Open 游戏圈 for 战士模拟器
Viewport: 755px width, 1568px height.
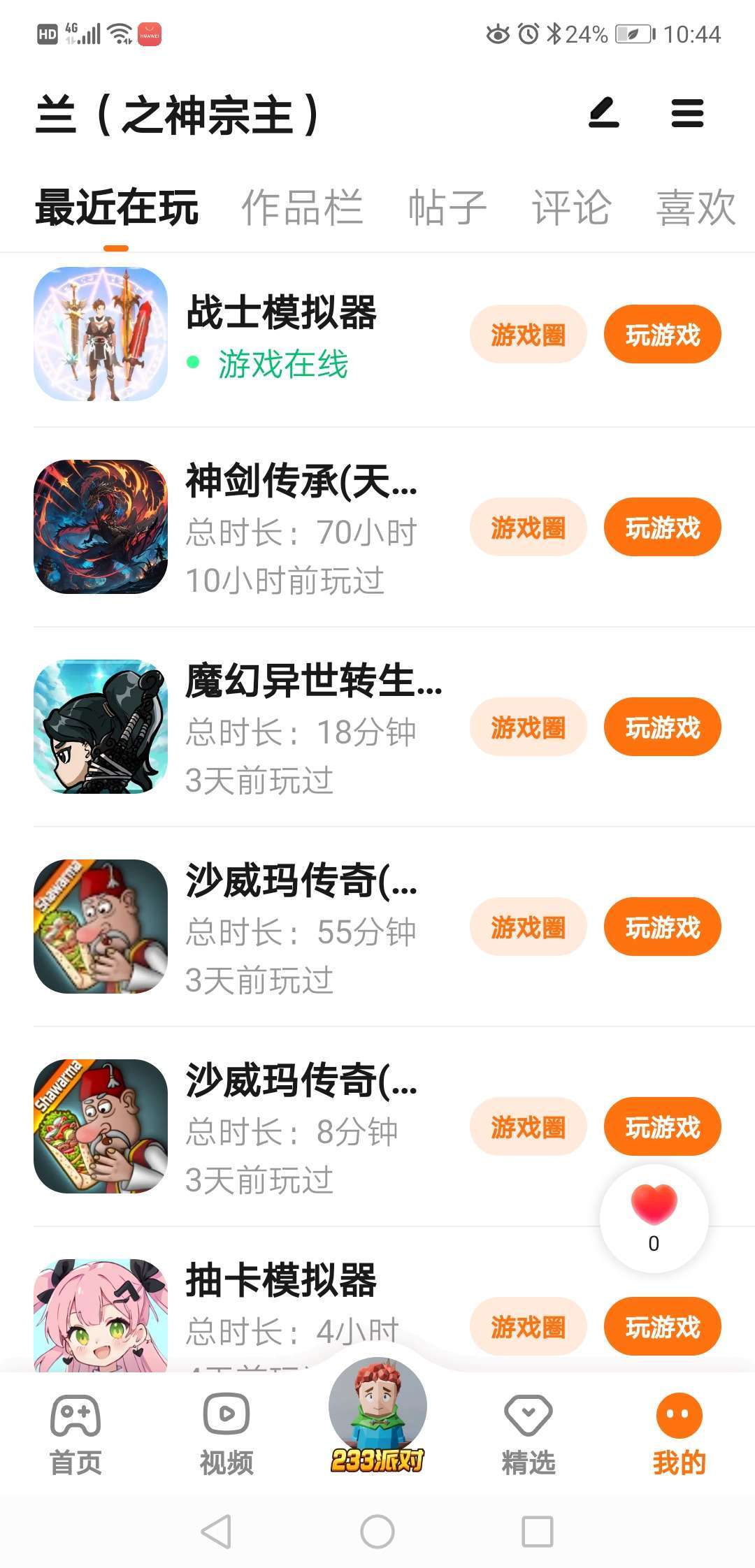[528, 335]
